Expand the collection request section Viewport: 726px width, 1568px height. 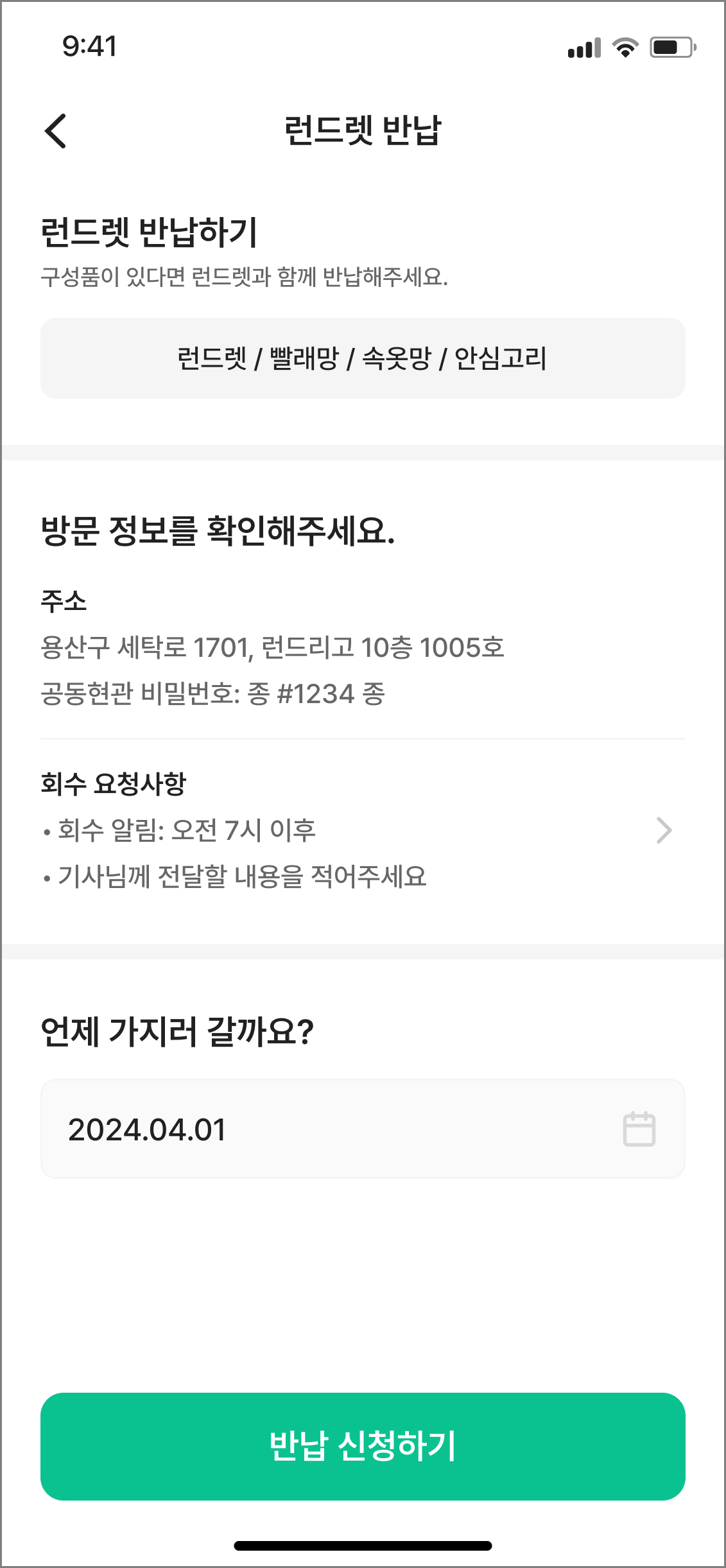(x=666, y=831)
